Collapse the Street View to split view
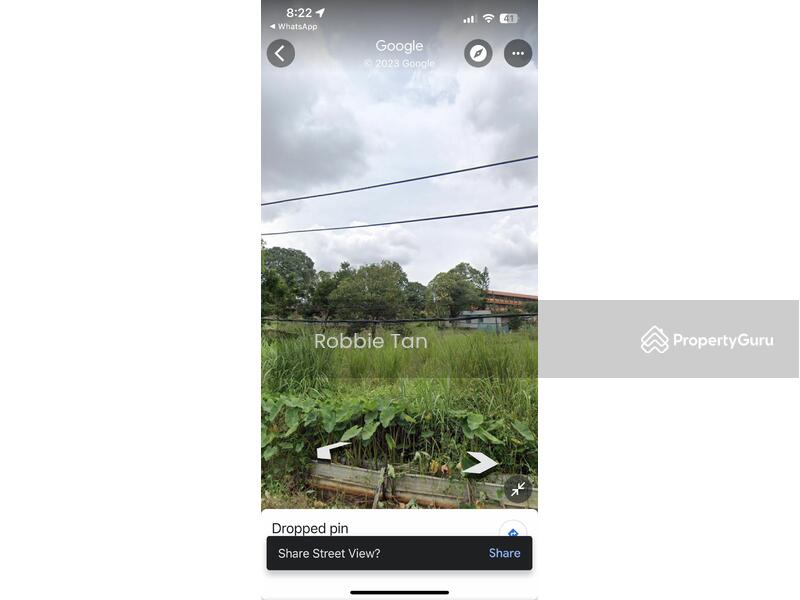Image resolution: width=800 pixels, height=600 pixels. [518, 489]
